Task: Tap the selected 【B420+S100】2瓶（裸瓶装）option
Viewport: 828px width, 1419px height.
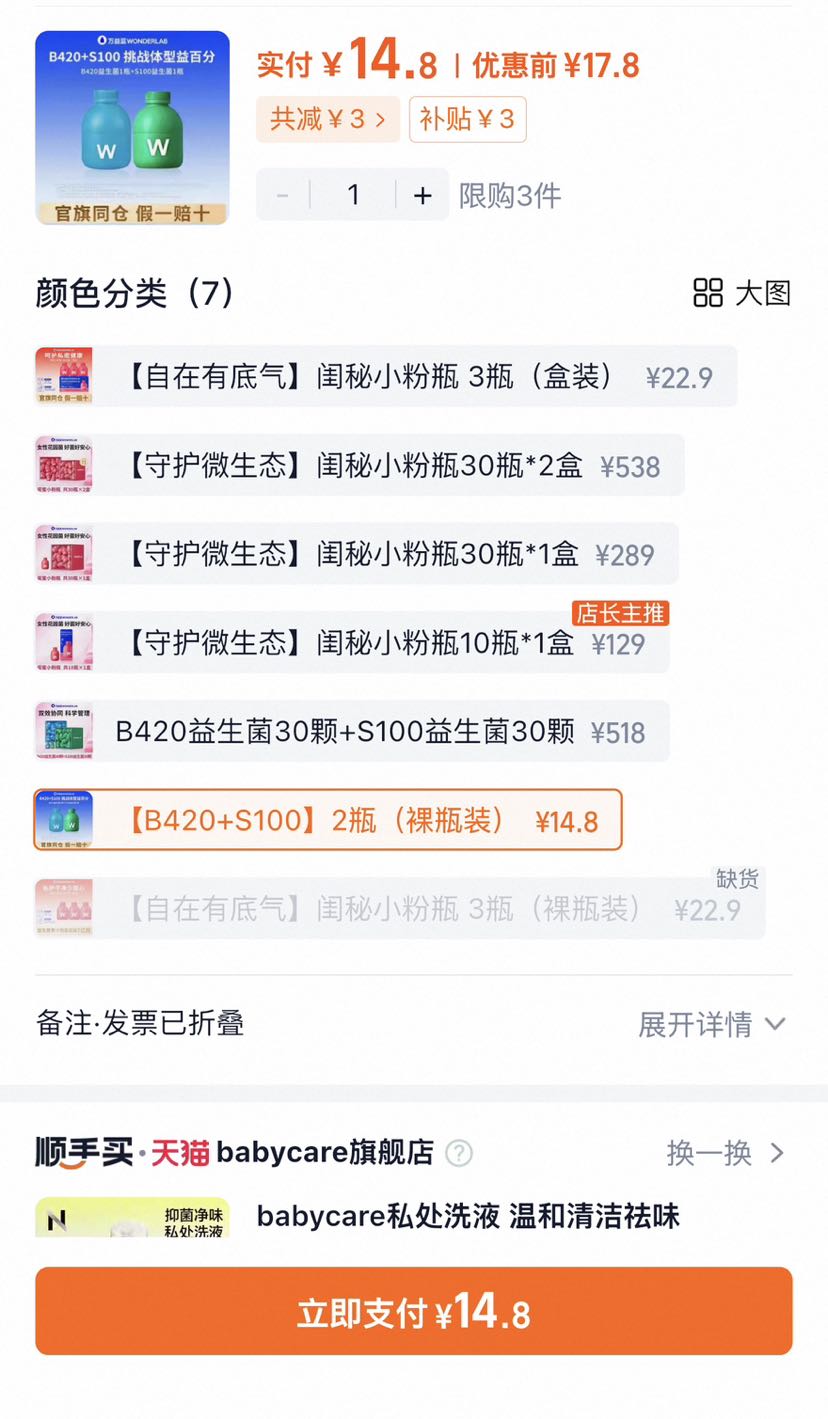Action: (328, 820)
